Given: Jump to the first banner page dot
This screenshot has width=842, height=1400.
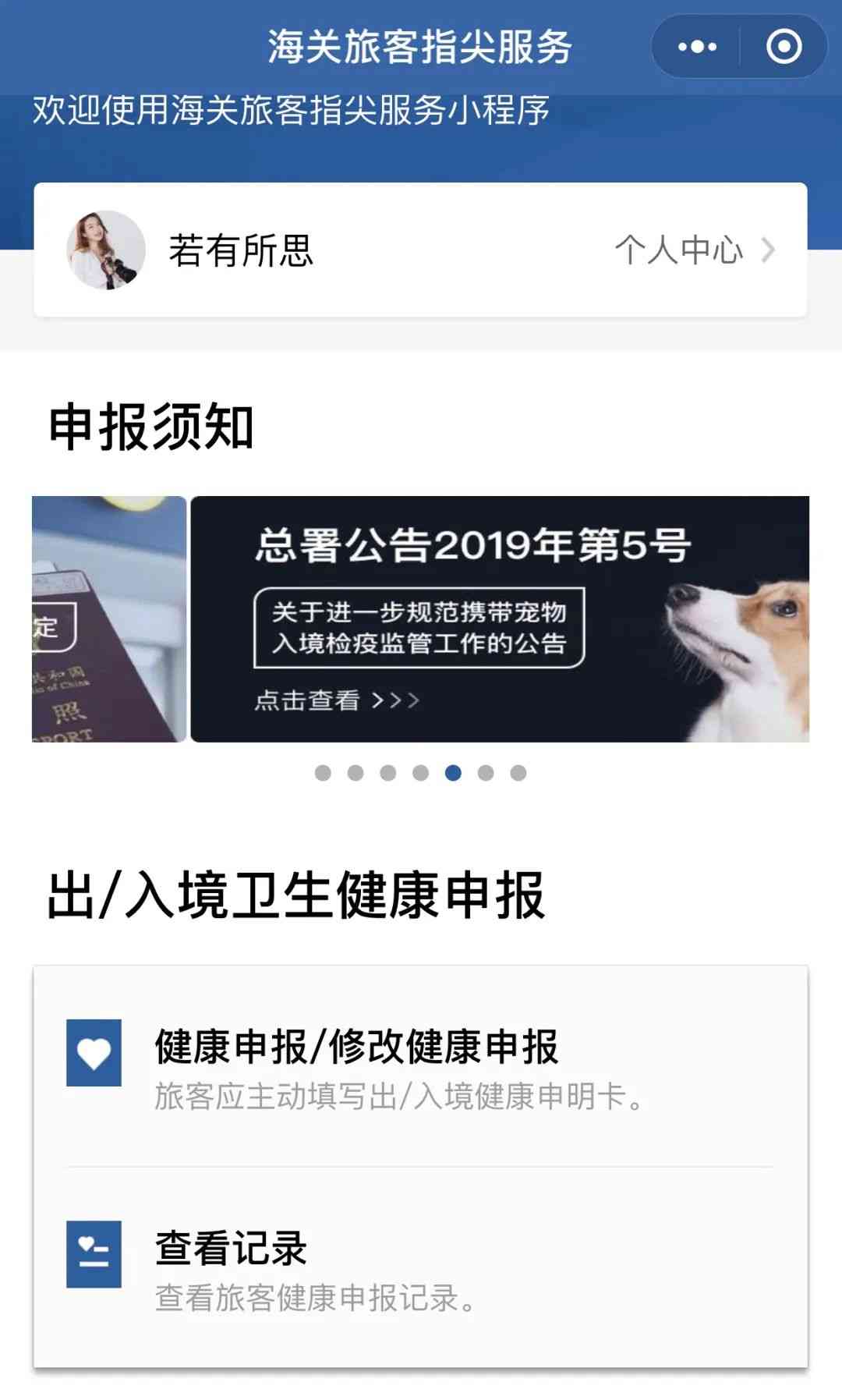Looking at the screenshot, I should click(x=323, y=773).
